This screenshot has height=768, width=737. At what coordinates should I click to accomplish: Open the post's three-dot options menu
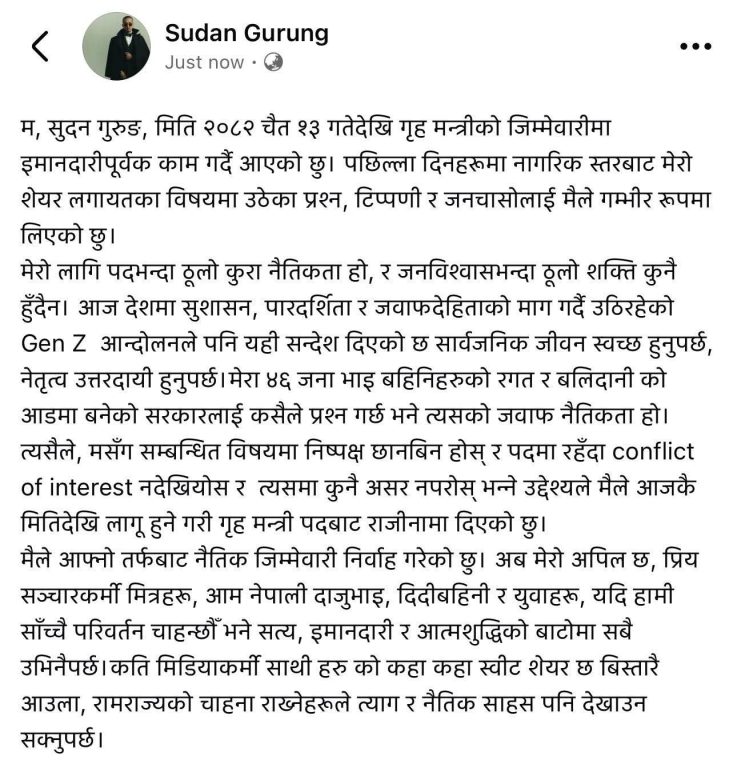[x=695, y=46]
